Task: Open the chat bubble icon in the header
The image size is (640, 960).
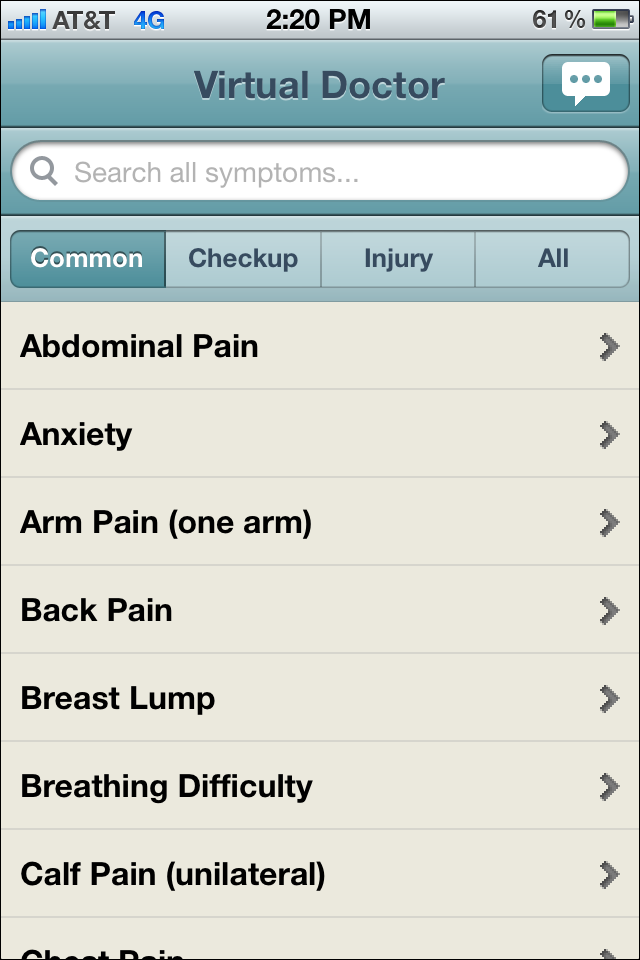Action: click(585, 84)
